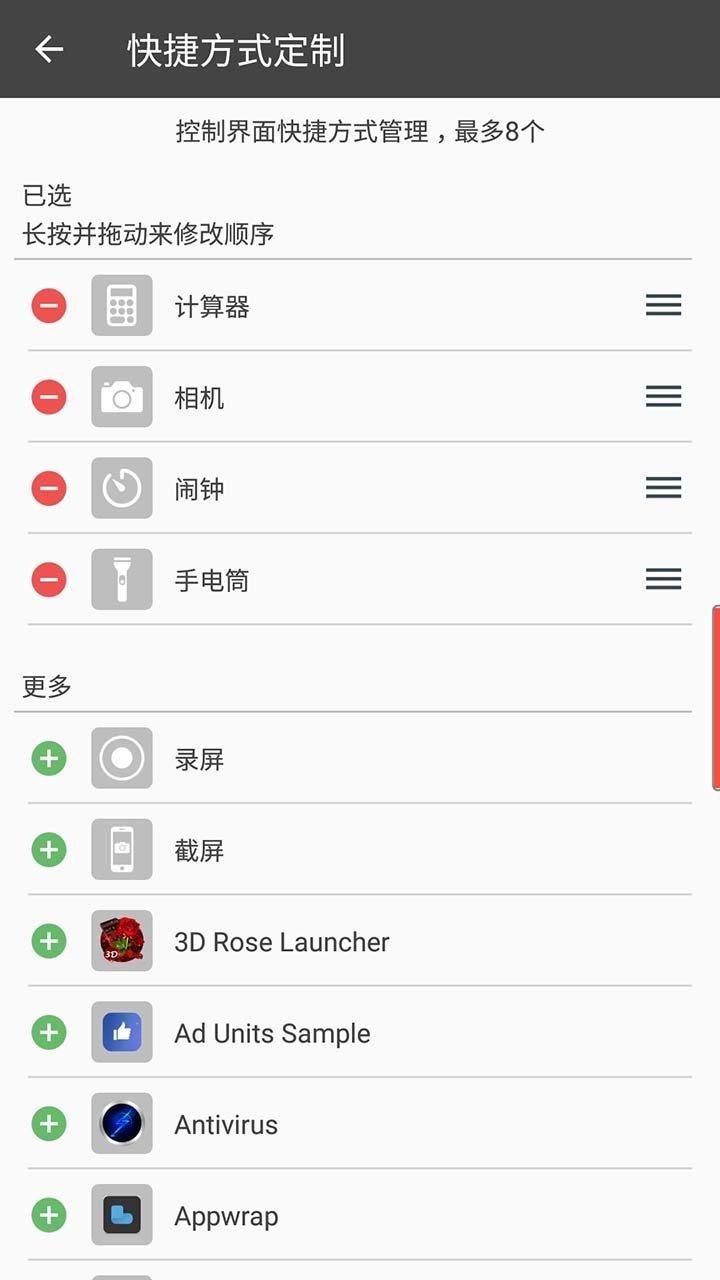The height and width of the screenshot is (1280, 720).
Task: Tap the screenshot icon (截屏)
Action: pos(121,849)
